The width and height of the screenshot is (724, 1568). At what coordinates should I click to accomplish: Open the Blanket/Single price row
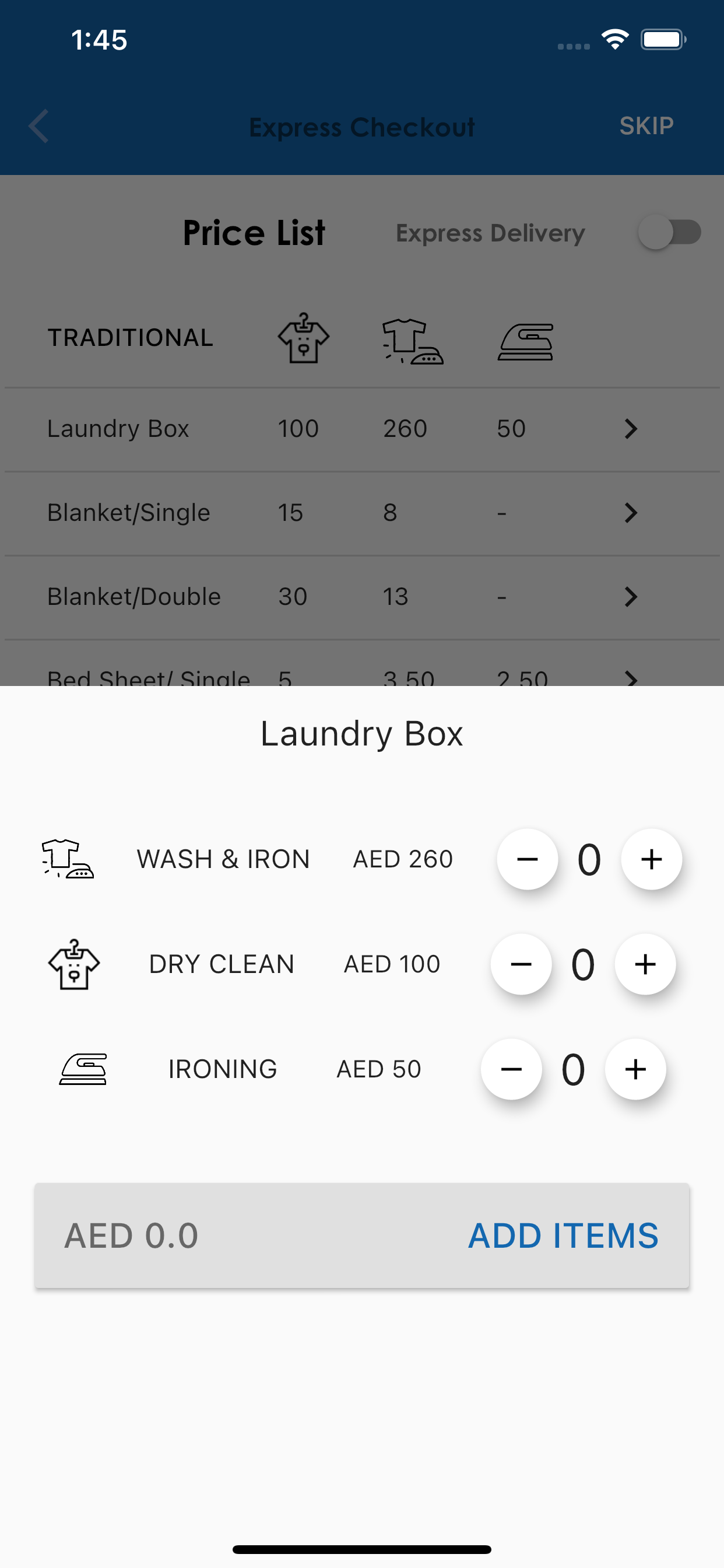click(x=362, y=513)
